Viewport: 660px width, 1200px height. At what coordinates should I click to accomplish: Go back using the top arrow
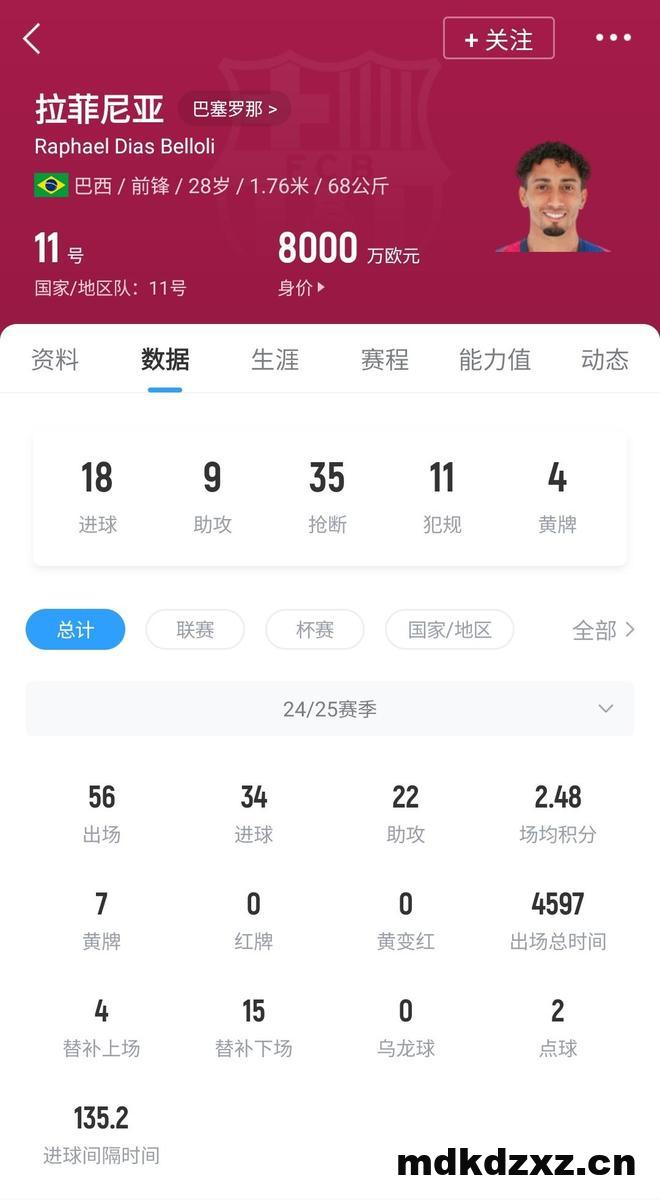point(32,39)
